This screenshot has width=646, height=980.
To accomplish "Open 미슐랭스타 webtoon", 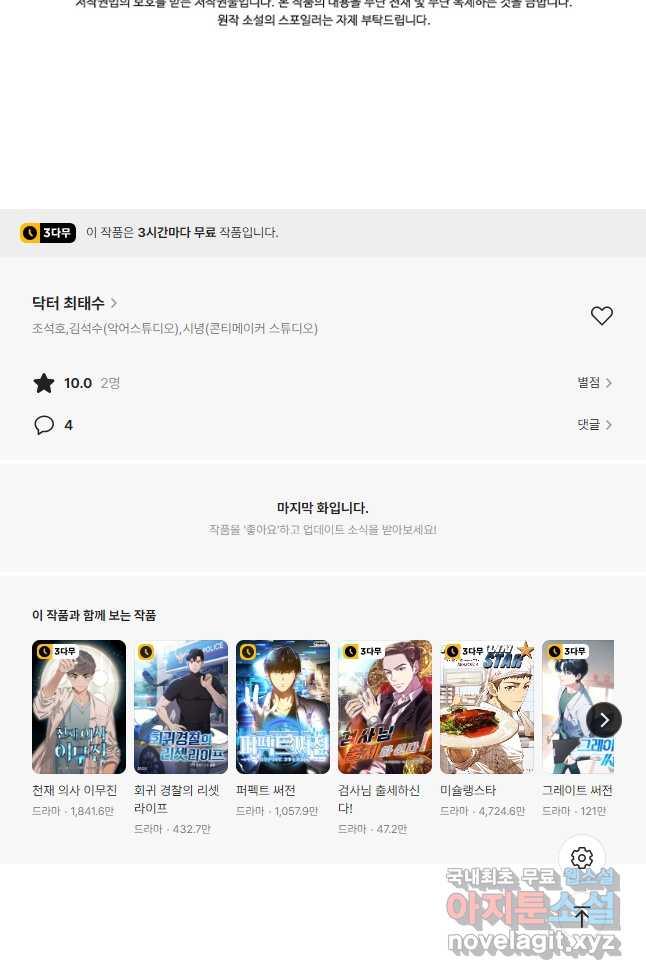I will point(487,707).
